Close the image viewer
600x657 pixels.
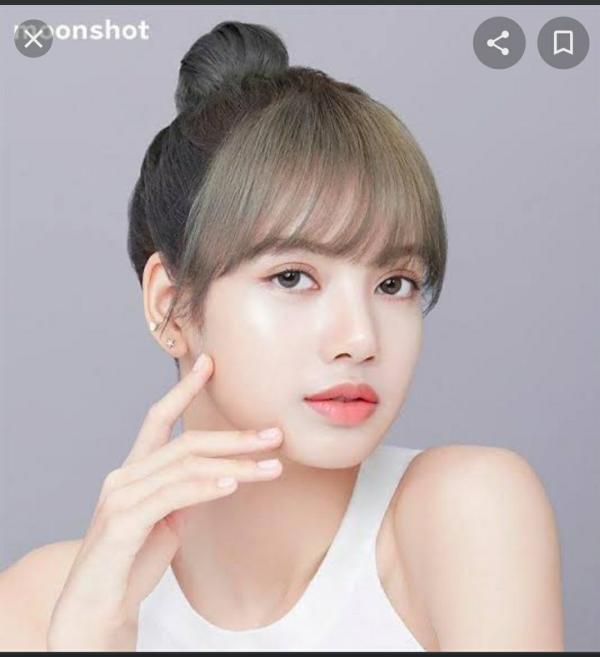[33, 38]
